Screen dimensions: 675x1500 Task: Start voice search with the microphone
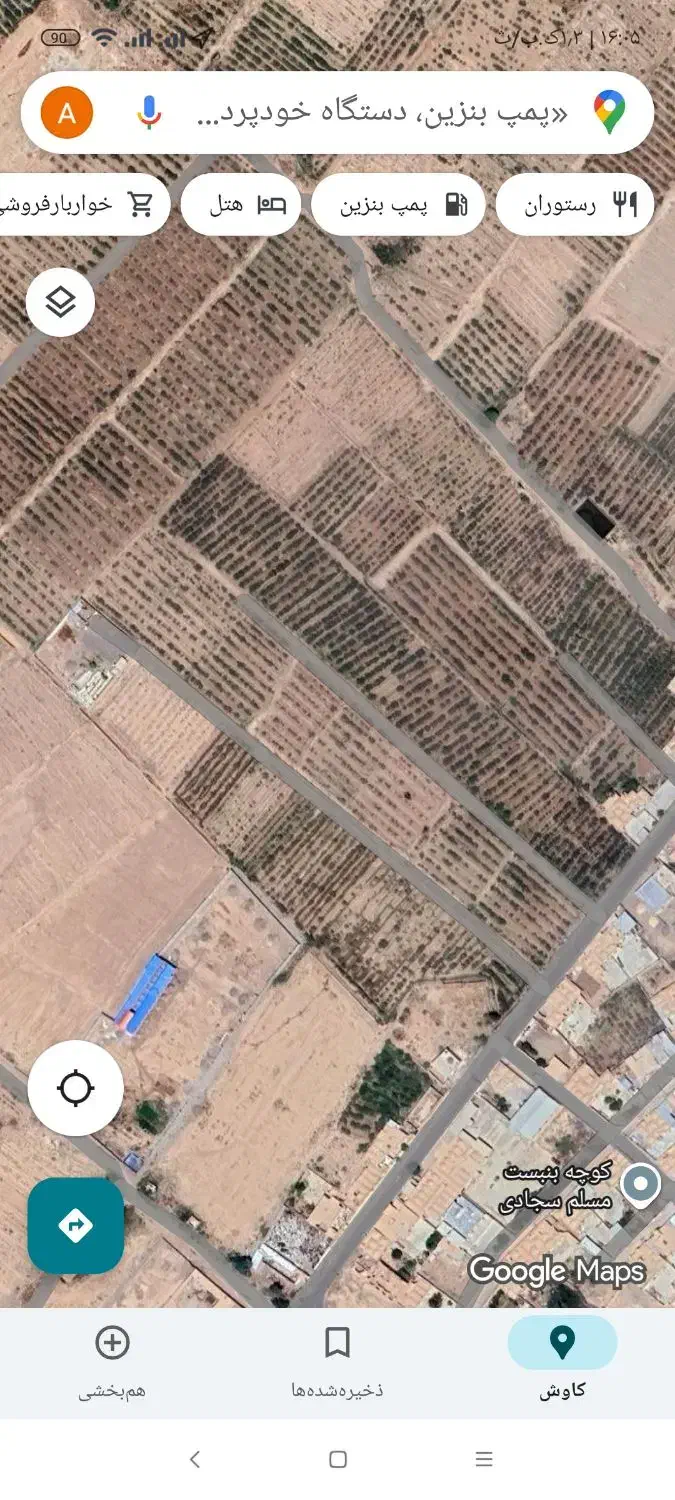pos(149,113)
